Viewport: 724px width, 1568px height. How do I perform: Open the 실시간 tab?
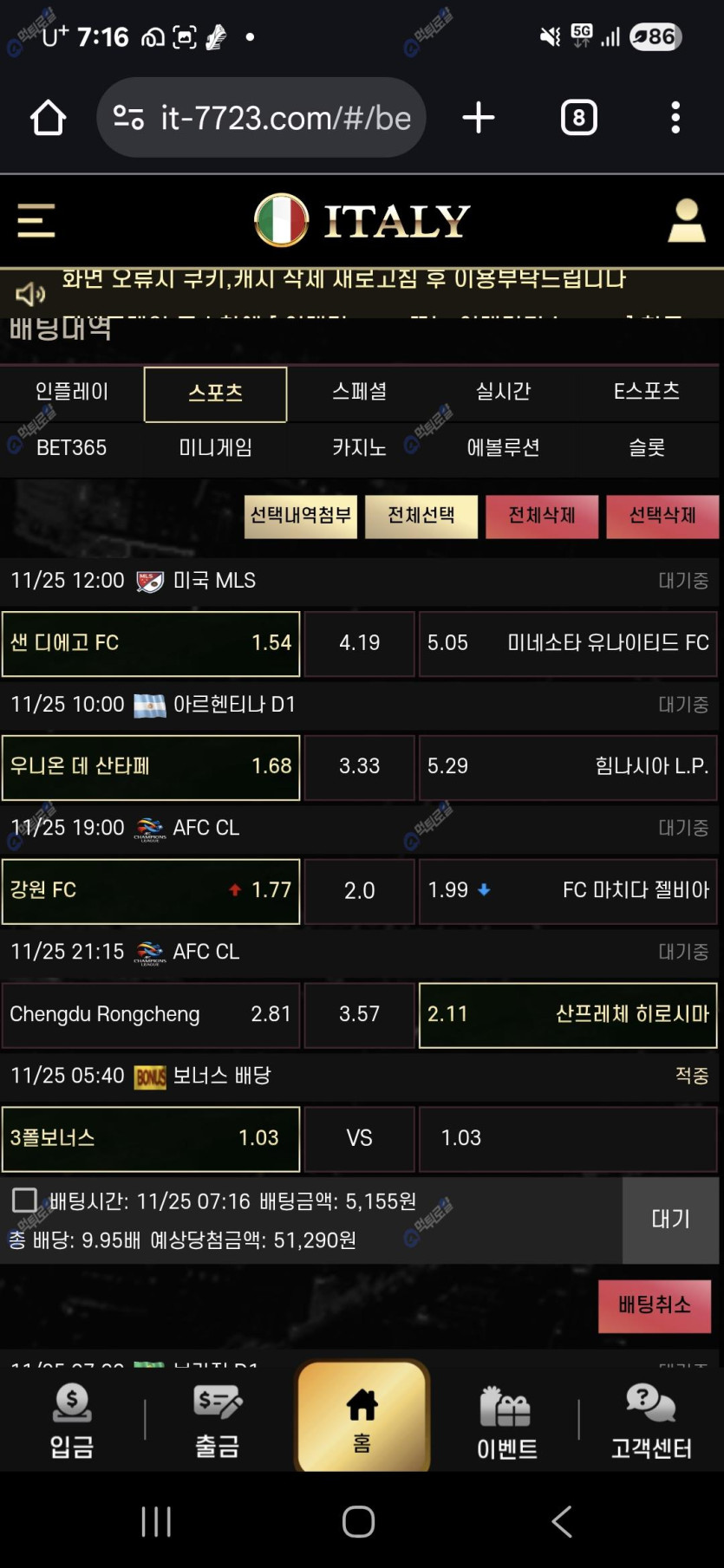point(503,392)
